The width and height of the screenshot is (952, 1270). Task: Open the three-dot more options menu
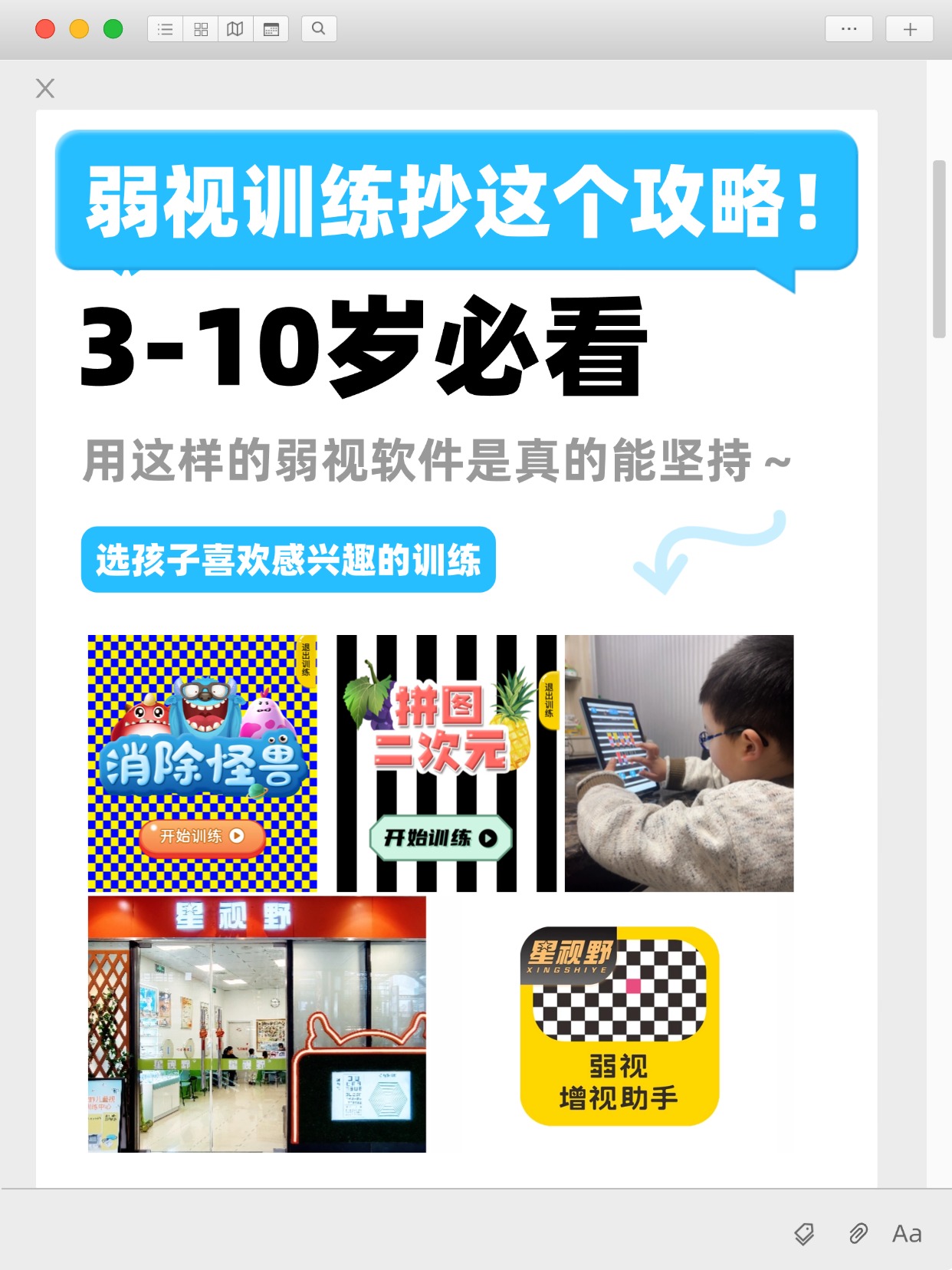coord(849,29)
